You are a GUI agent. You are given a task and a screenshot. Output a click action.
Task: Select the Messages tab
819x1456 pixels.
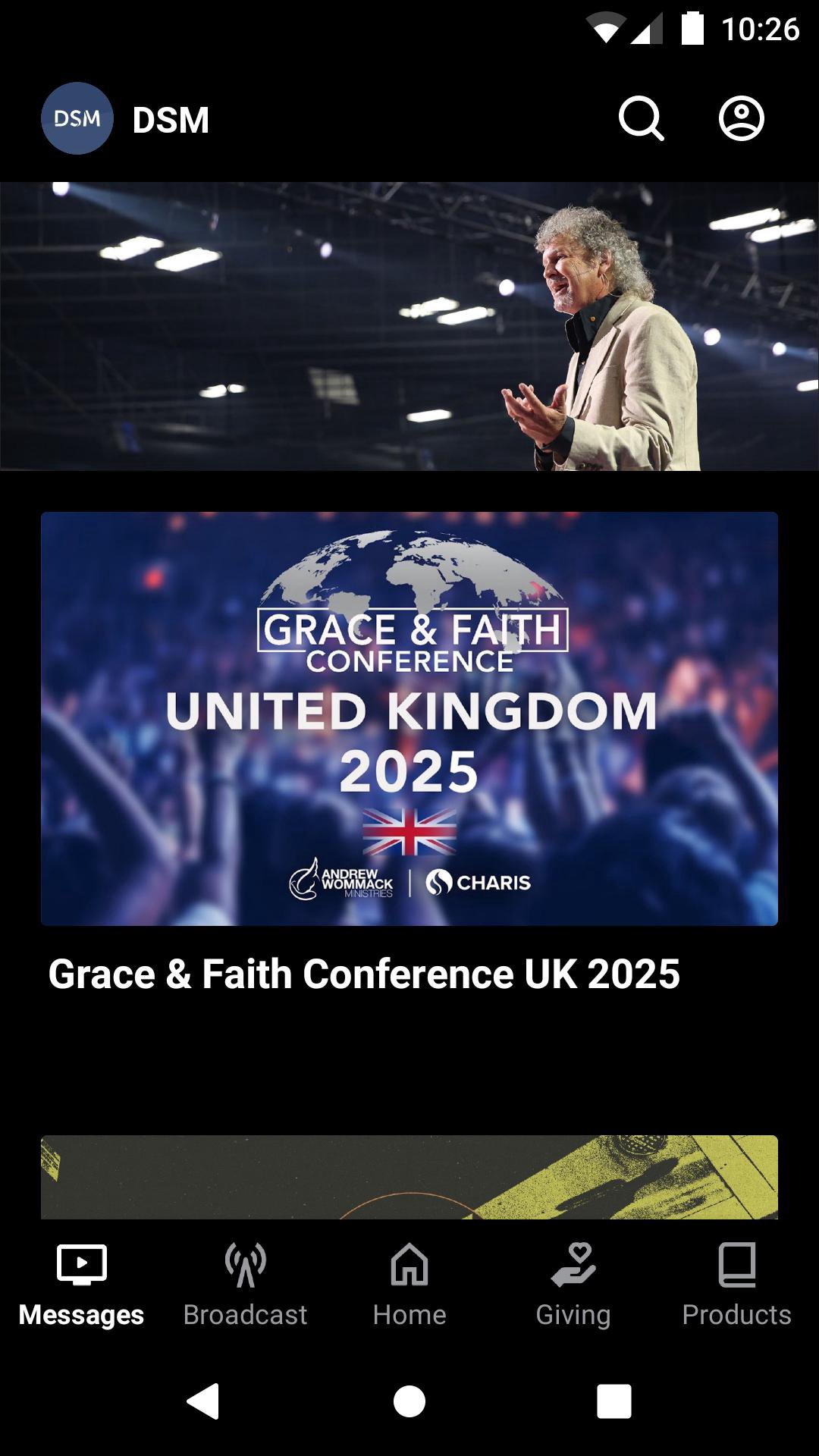click(x=82, y=1283)
